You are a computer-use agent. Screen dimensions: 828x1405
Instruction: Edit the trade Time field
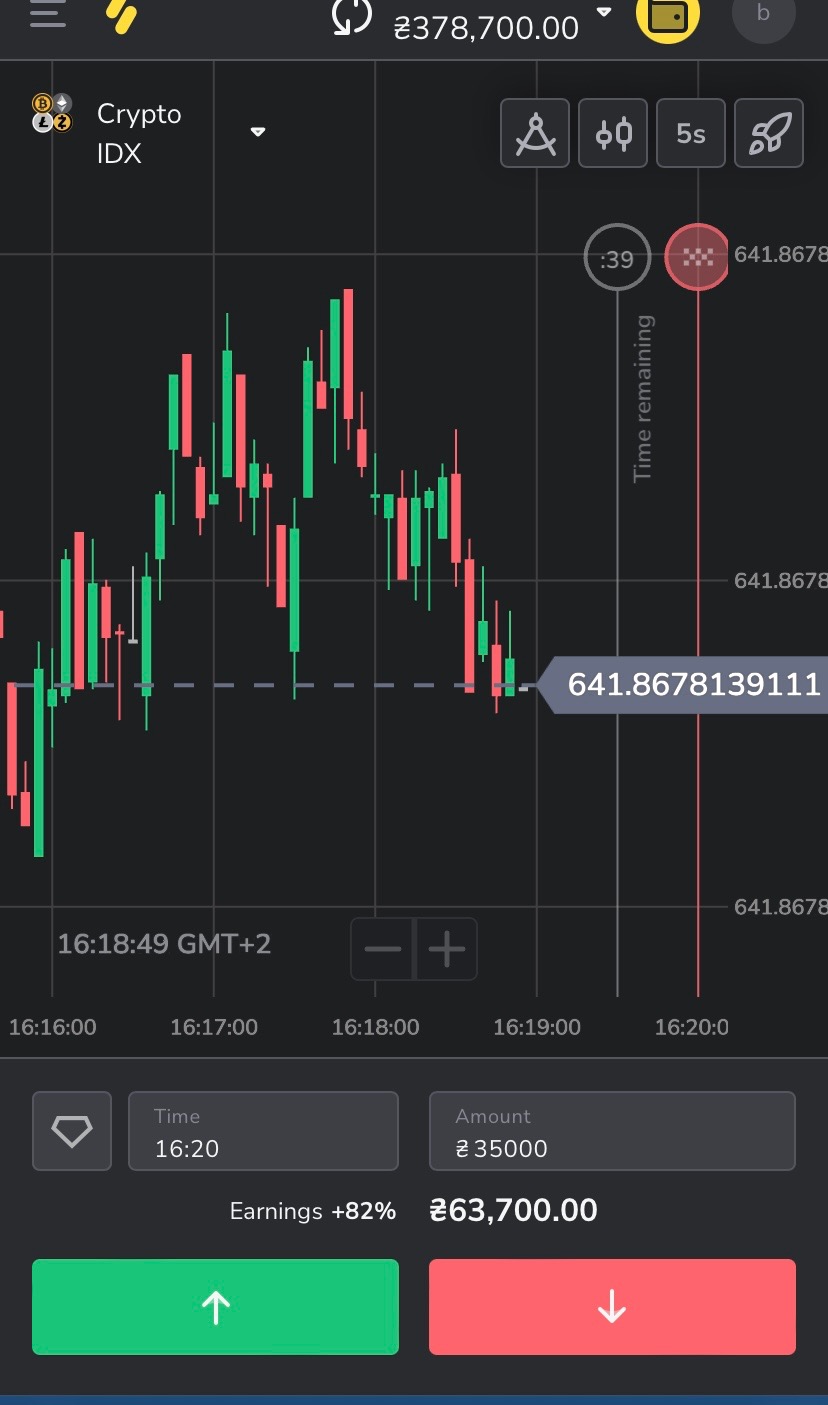pyautogui.click(x=263, y=1131)
